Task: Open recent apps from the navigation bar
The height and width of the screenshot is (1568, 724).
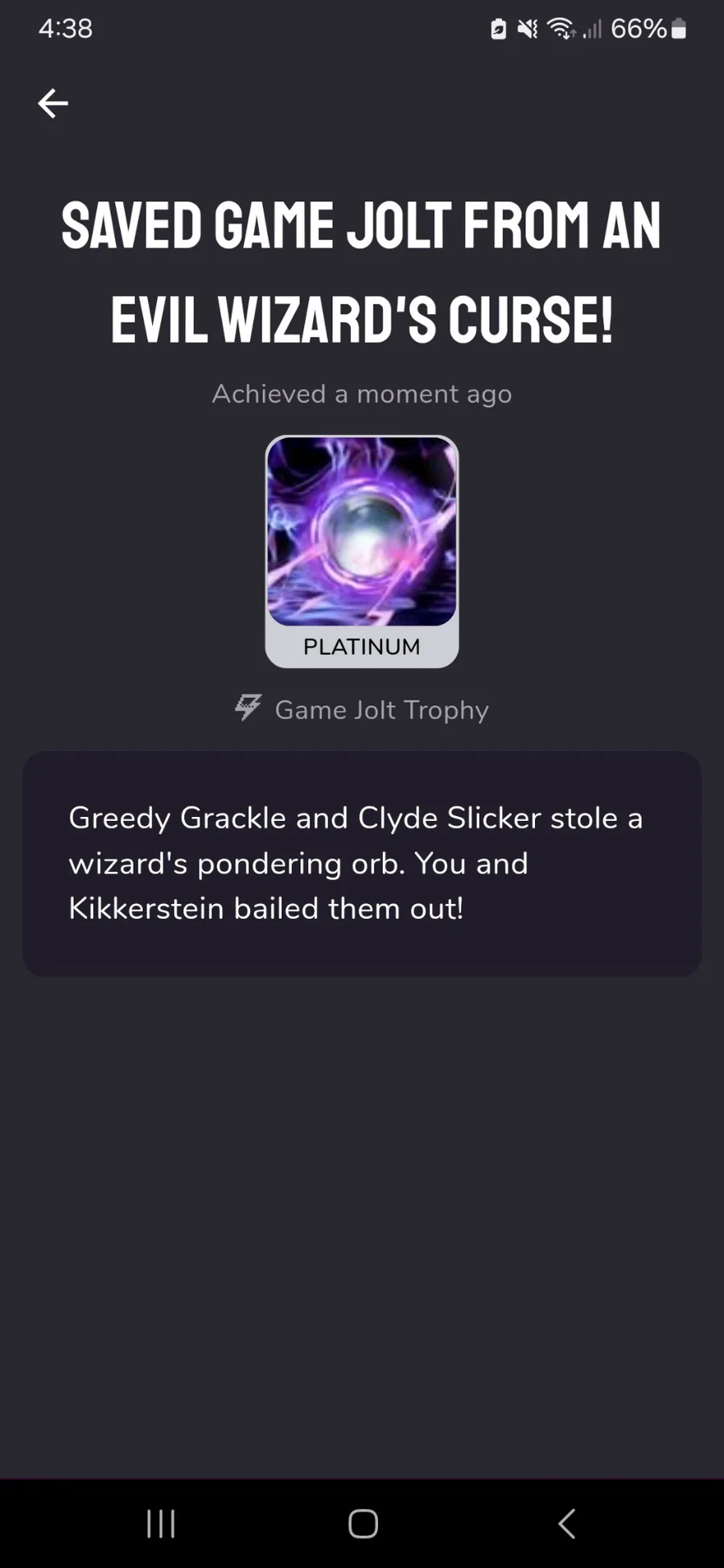Action: coord(161,1523)
